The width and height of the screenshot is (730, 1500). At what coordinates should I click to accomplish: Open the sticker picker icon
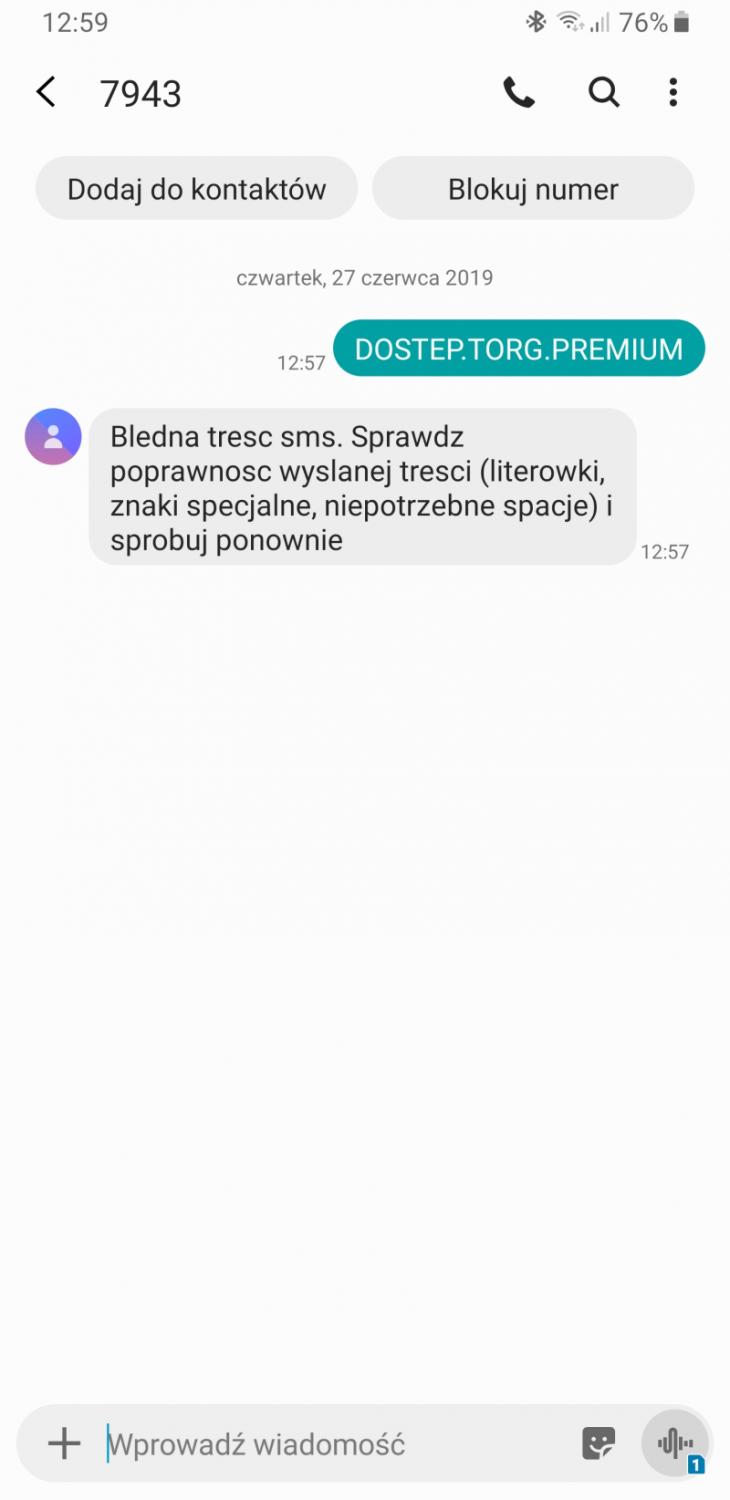(598, 1443)
